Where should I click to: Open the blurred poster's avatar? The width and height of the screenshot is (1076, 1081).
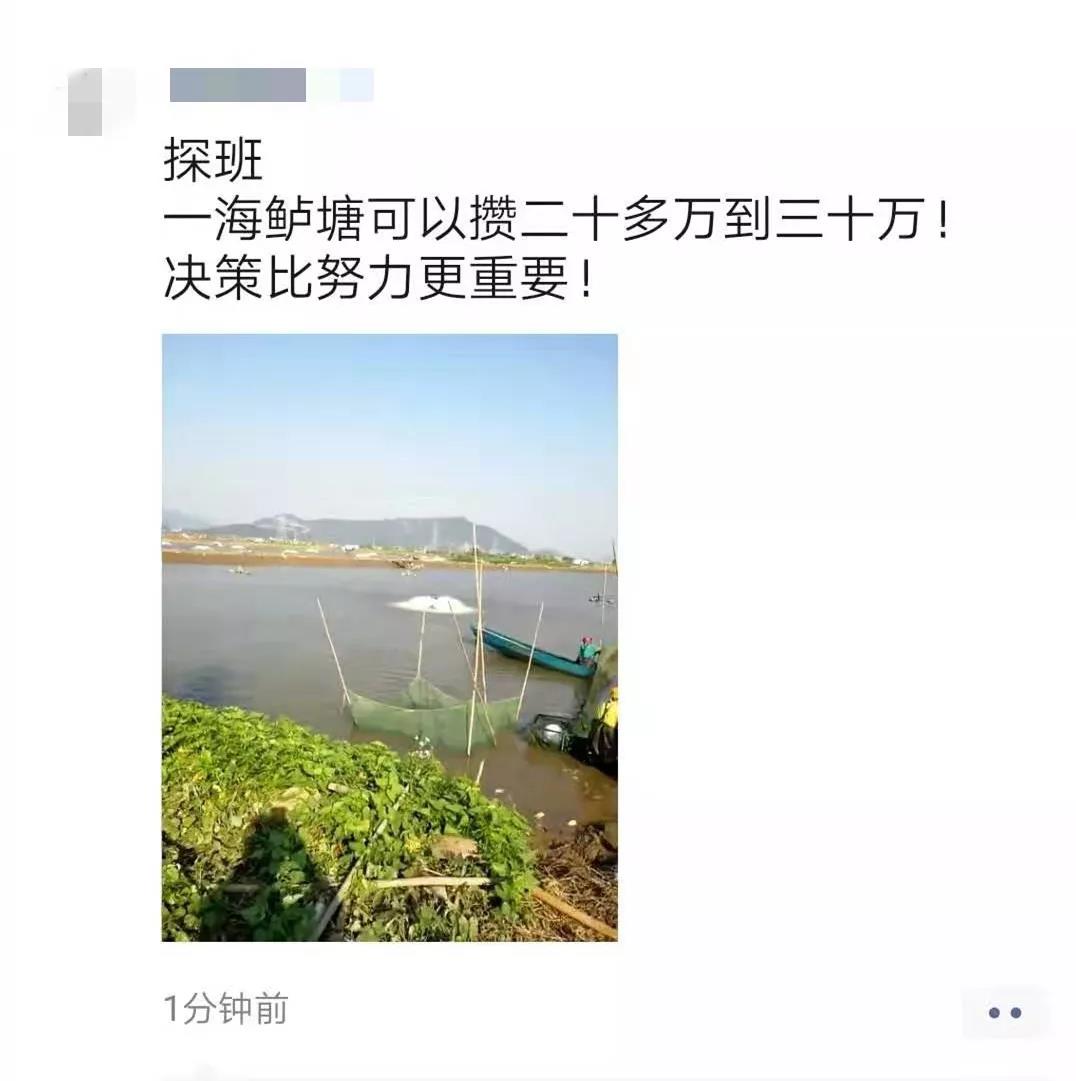93,102
